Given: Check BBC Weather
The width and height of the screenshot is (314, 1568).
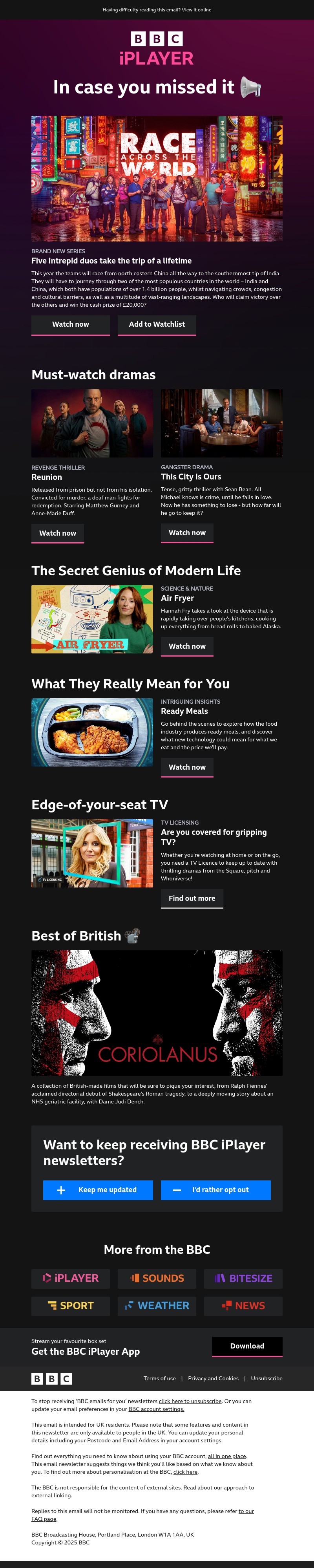Looking at the screenshot, I should pyautogui.click(x=157, y=1306).
